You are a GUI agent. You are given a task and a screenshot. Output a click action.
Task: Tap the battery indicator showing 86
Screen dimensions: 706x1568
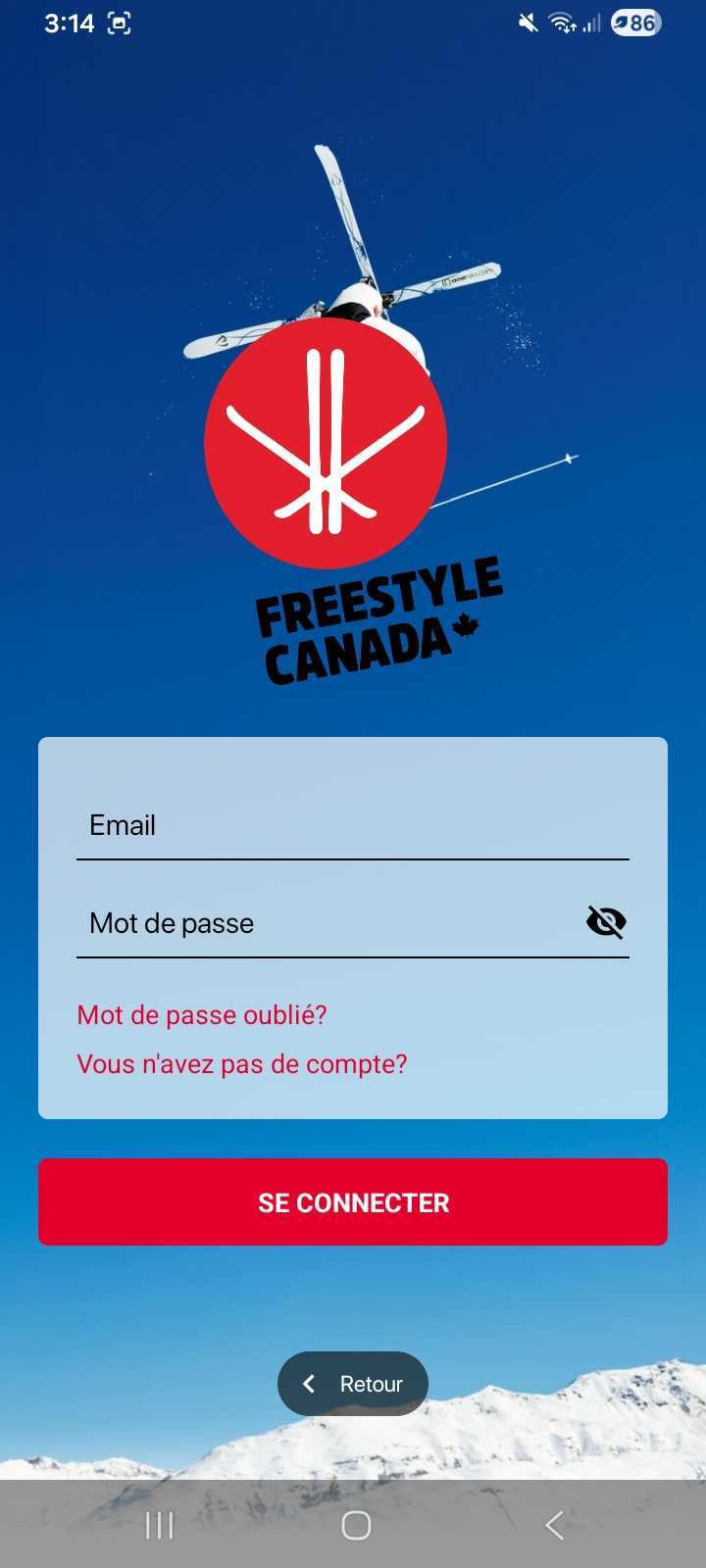(x=634, y=23)
